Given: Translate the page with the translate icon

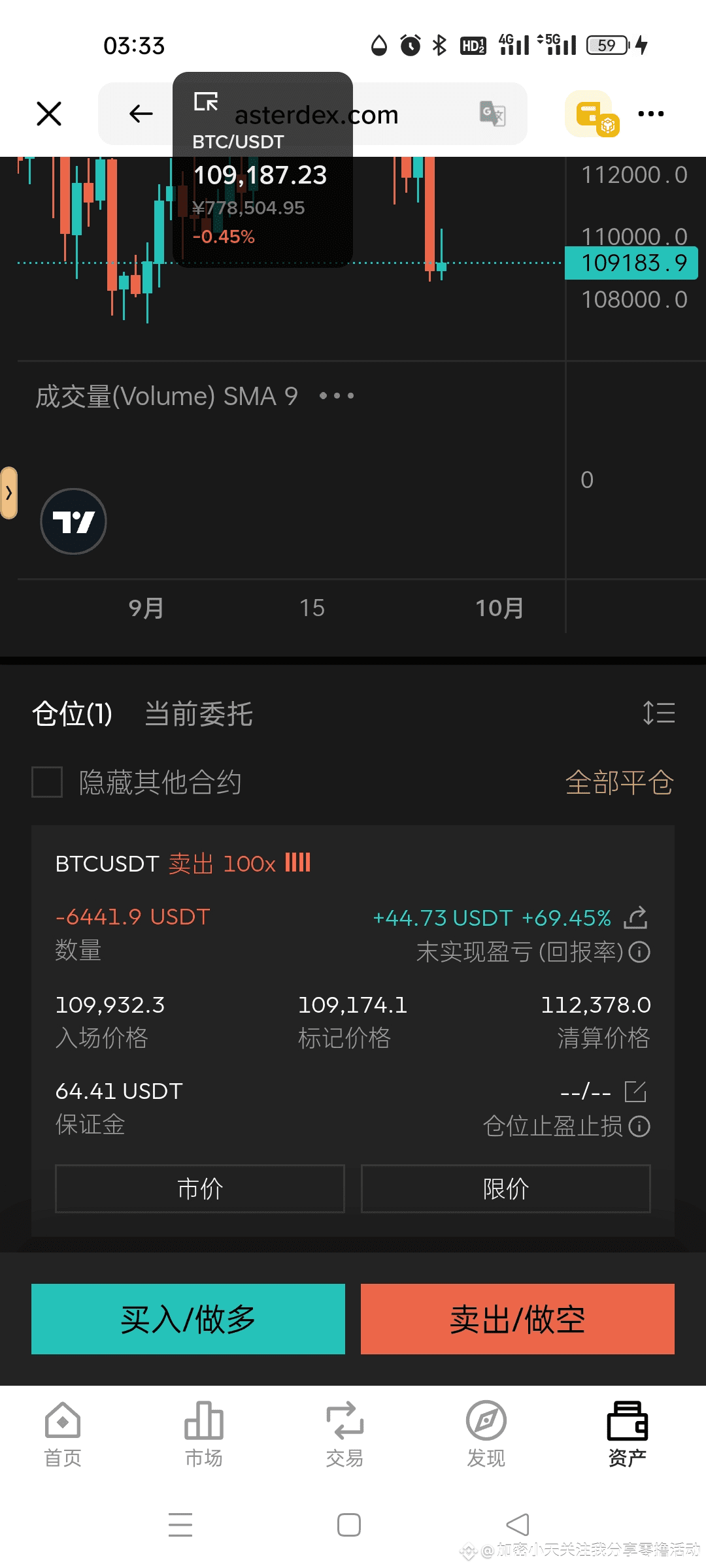Looking at the screenshot, I should click(492, 114).
